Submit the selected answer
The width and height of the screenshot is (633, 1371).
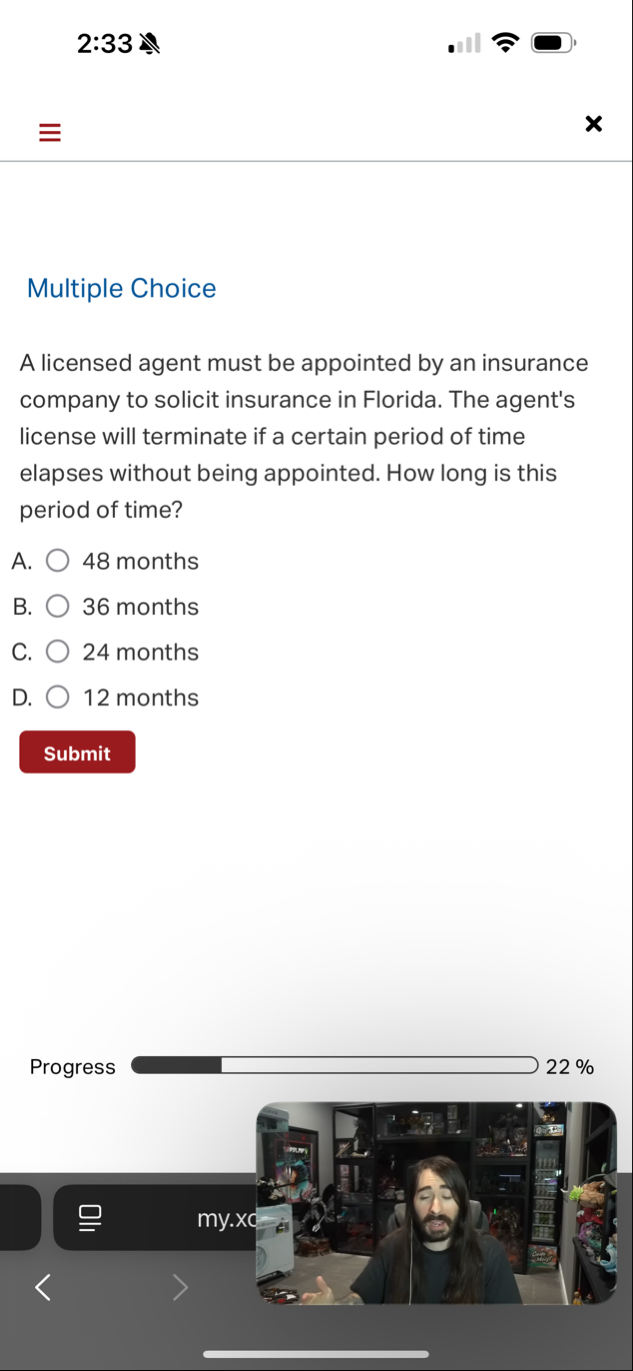[x=77, y=753]
